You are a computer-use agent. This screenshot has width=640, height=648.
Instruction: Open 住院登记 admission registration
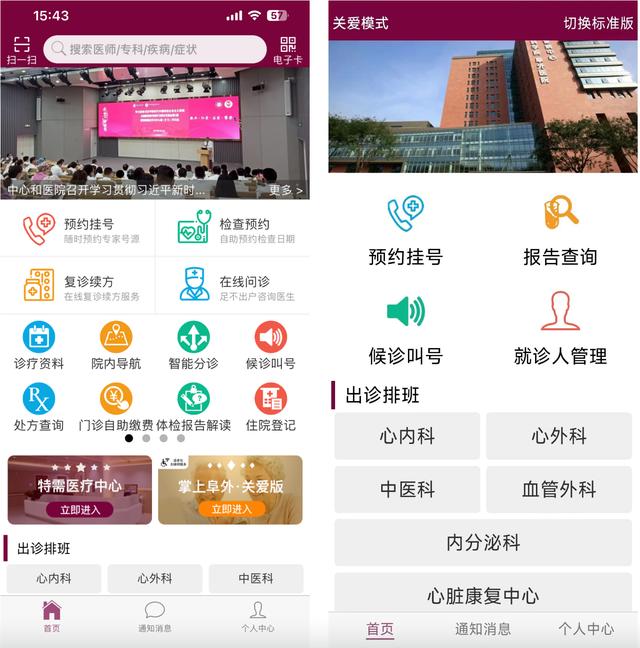[270, 407]
